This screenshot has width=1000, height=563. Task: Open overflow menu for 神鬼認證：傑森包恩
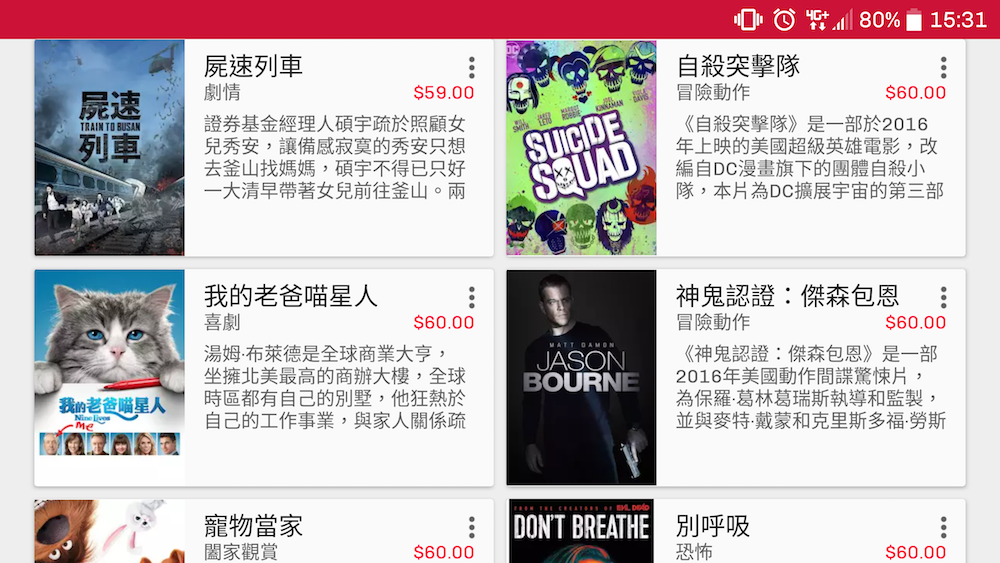click(x=943, y=298)
